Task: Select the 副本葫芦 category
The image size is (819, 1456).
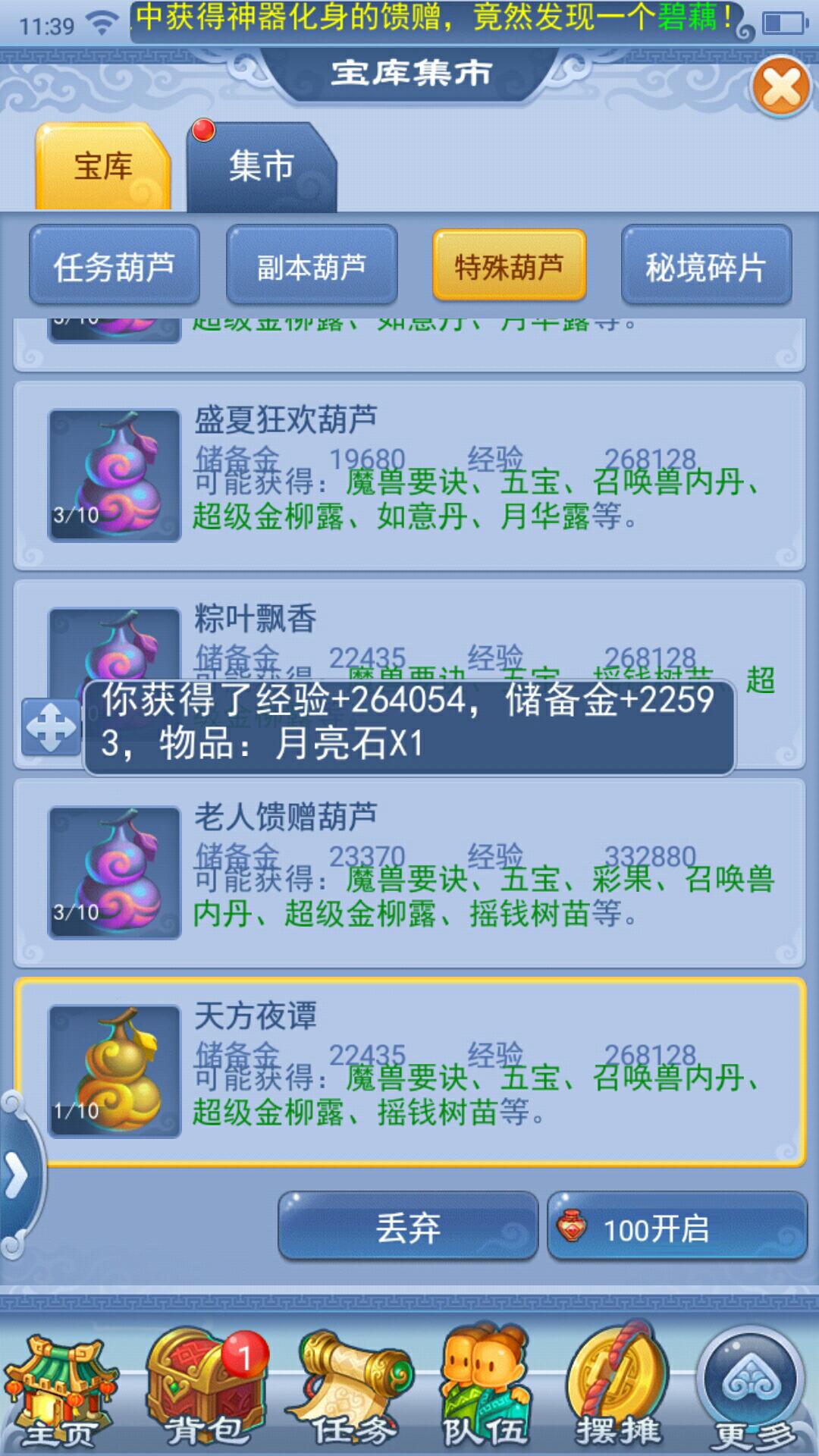Action: tap(312, 266)
